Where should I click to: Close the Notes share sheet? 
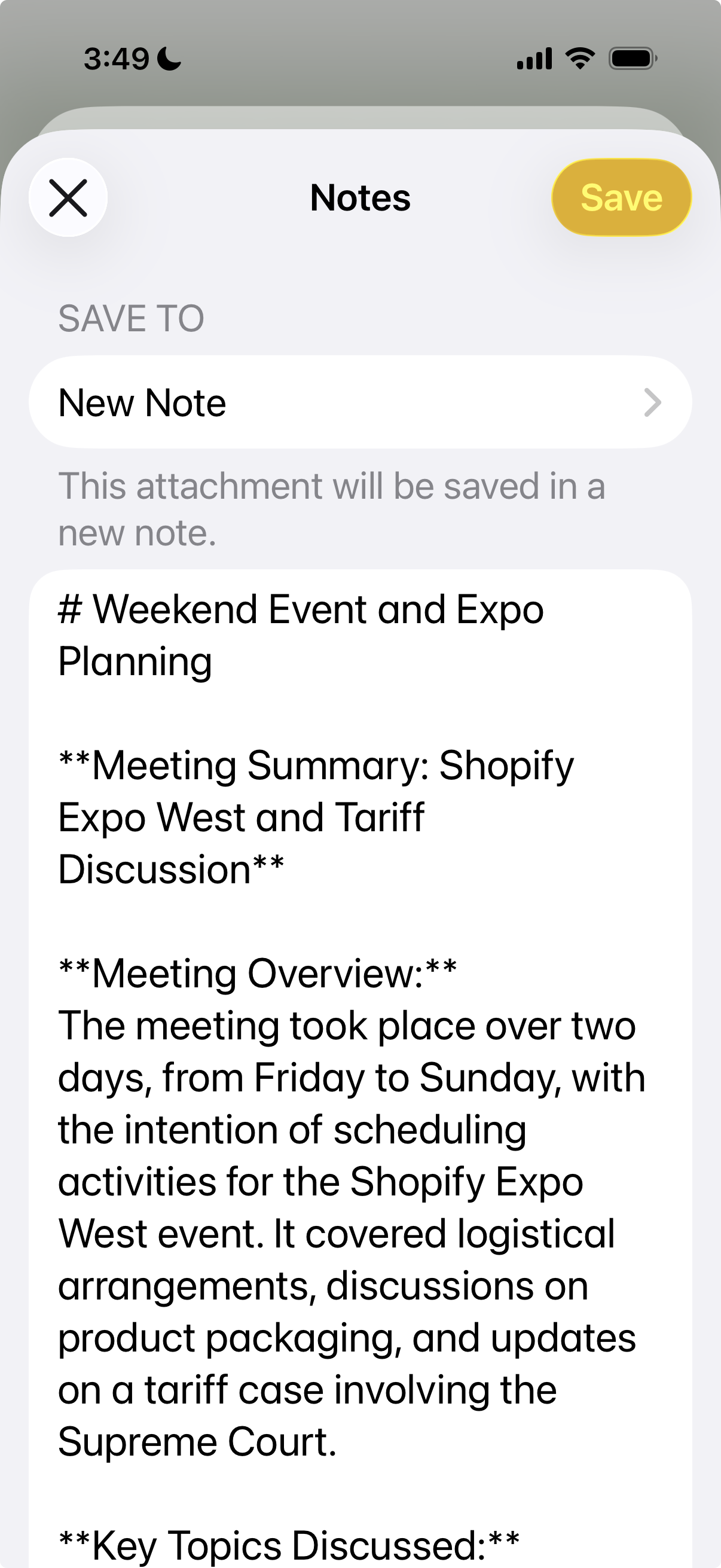68,197
